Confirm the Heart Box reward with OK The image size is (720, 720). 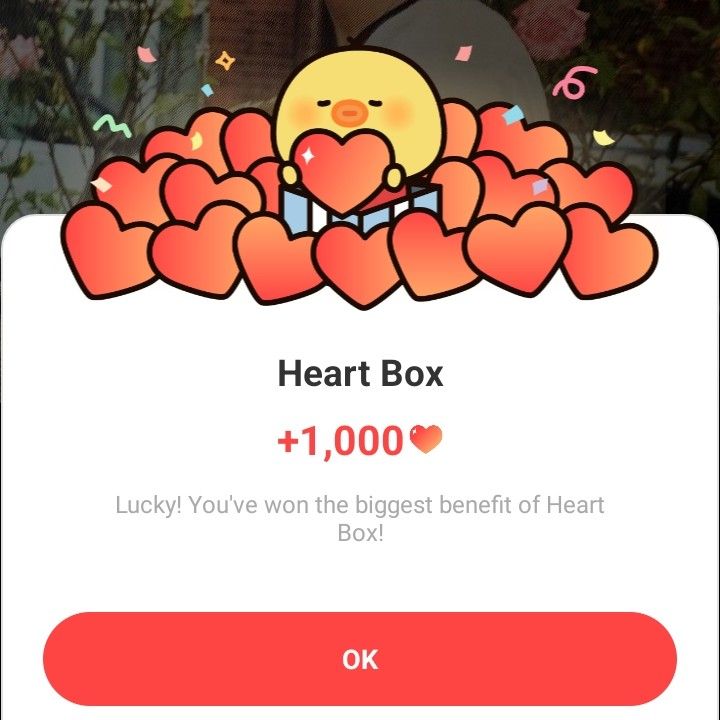360,660
